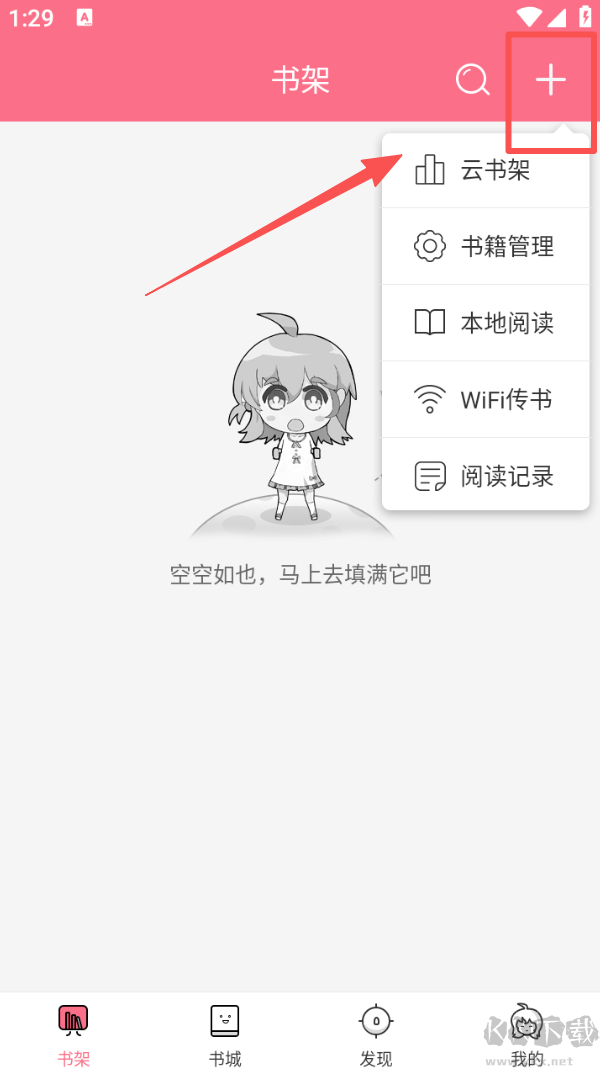
Task: Switch to the 我的 tab
Action: click(527, 1034)
